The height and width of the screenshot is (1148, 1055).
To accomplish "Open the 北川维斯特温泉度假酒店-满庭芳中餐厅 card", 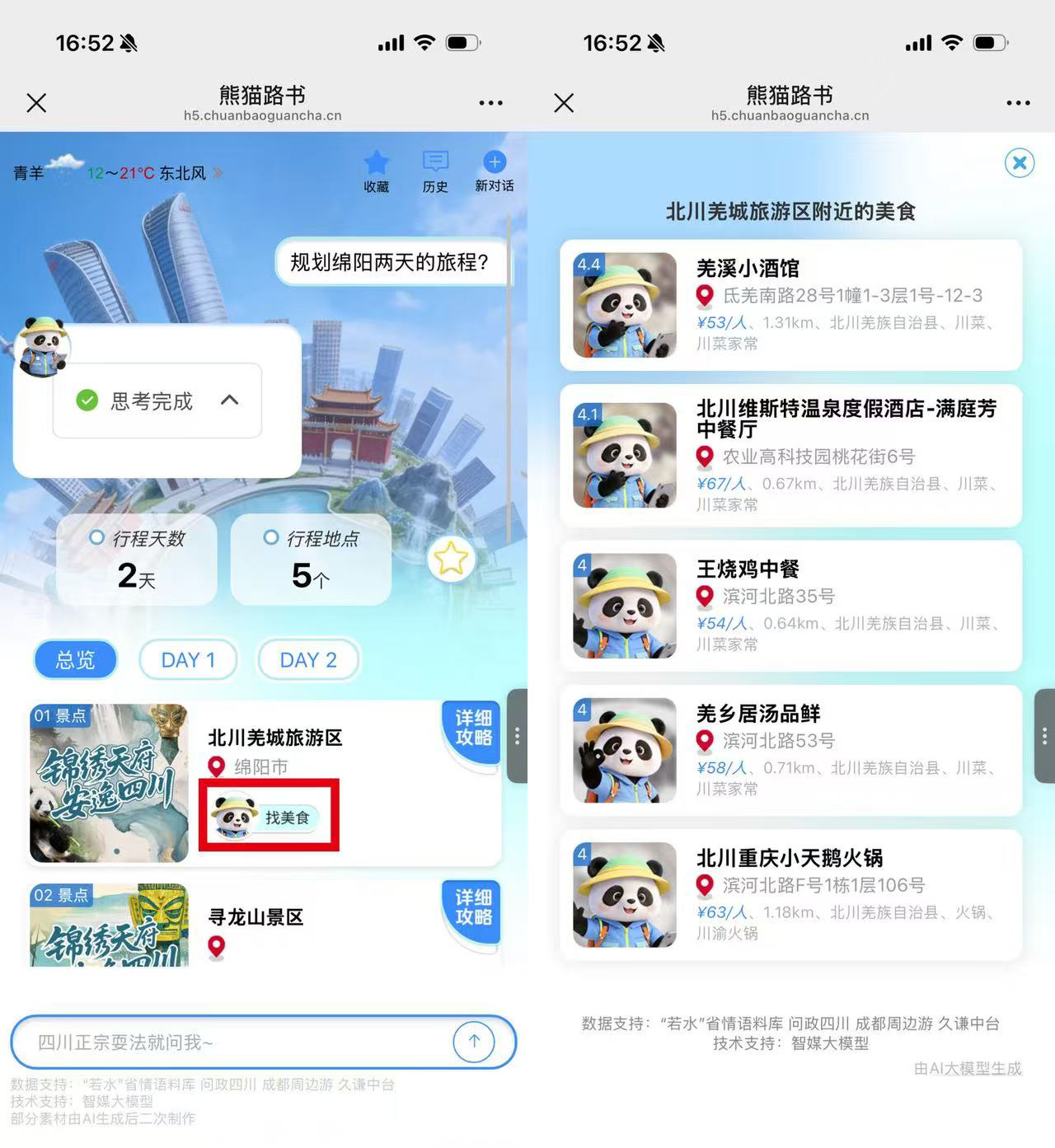I will pos(790,455).
